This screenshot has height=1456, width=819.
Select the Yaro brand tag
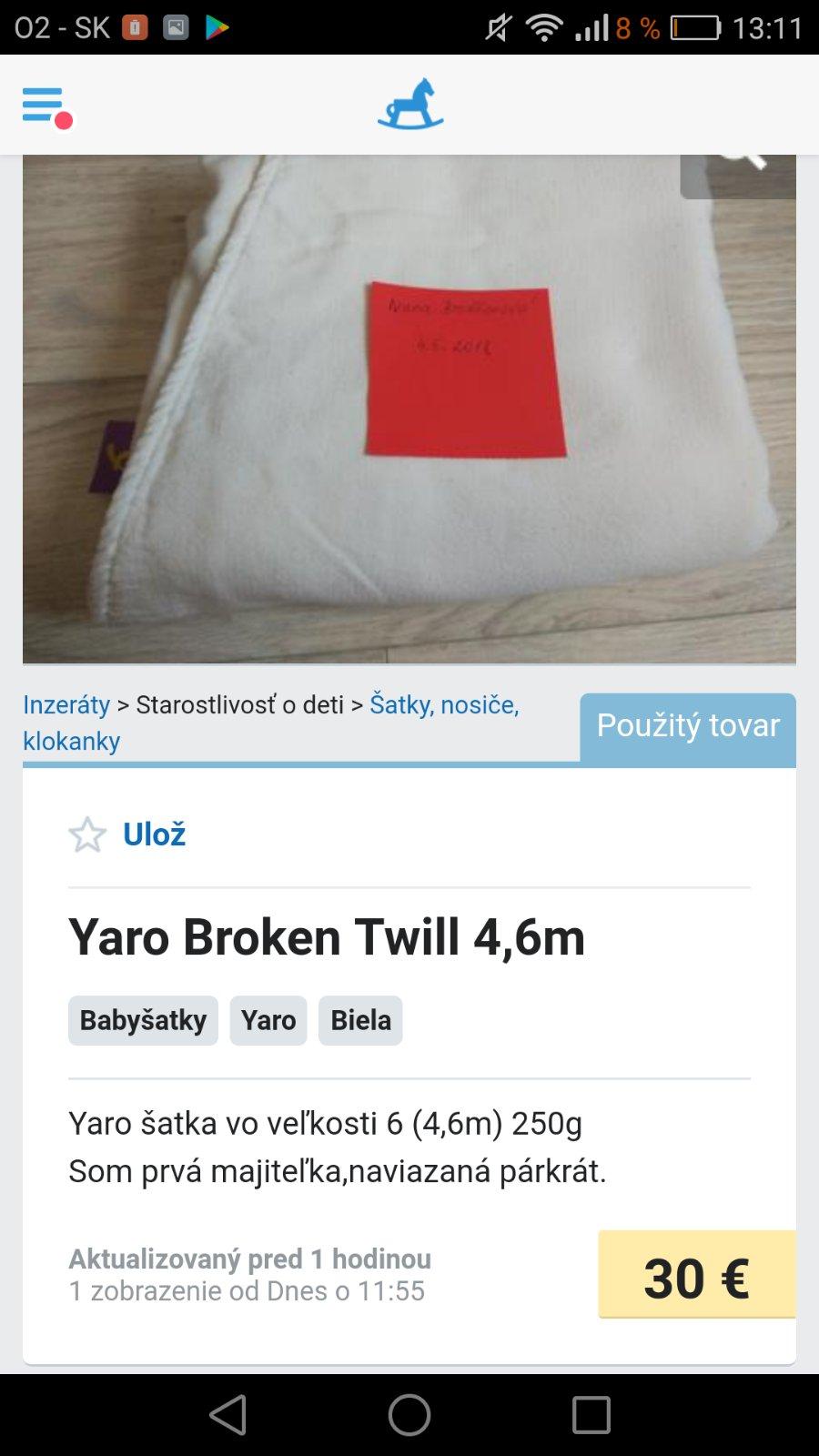(268, 1020)
